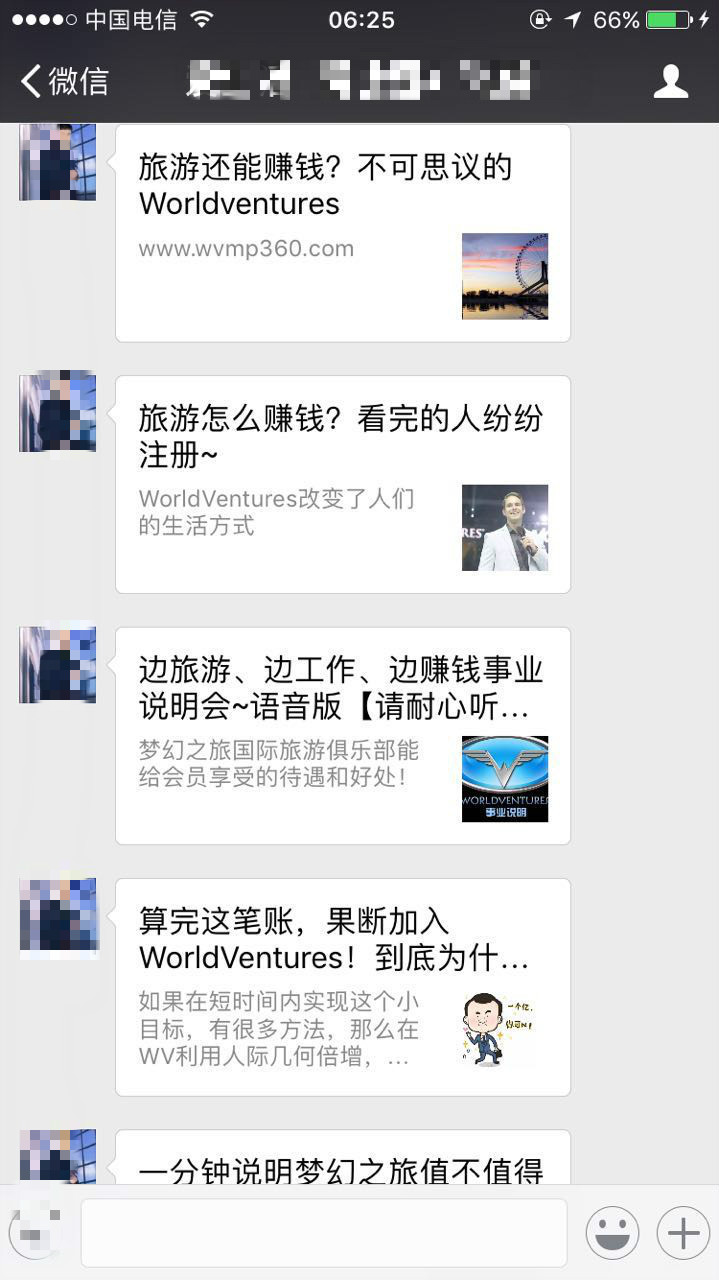The width and height of the screenshot is (719, 1280).
Task: Open the plus attachment menu
Action: (x=683, y=1233)
